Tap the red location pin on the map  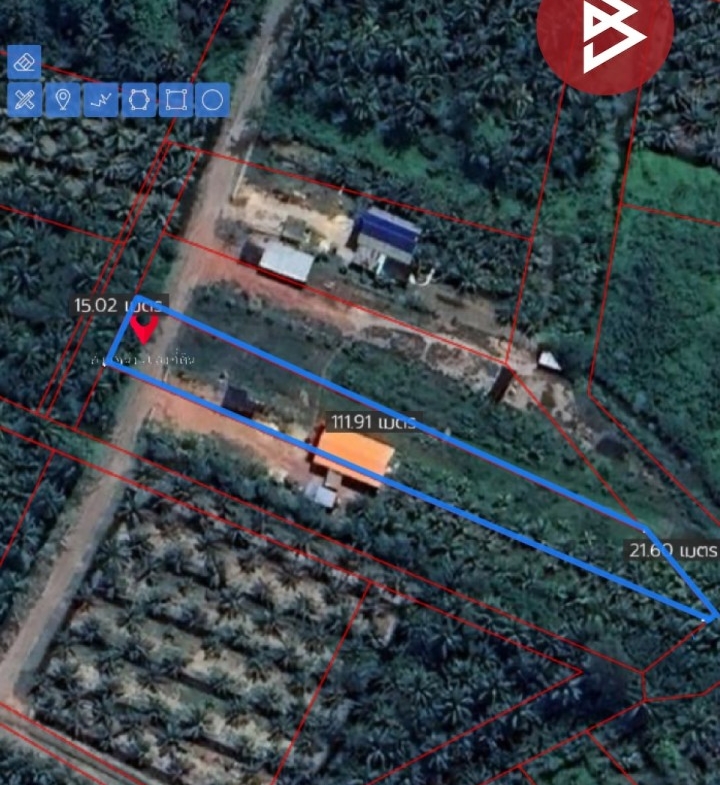(x=145, y=327)
